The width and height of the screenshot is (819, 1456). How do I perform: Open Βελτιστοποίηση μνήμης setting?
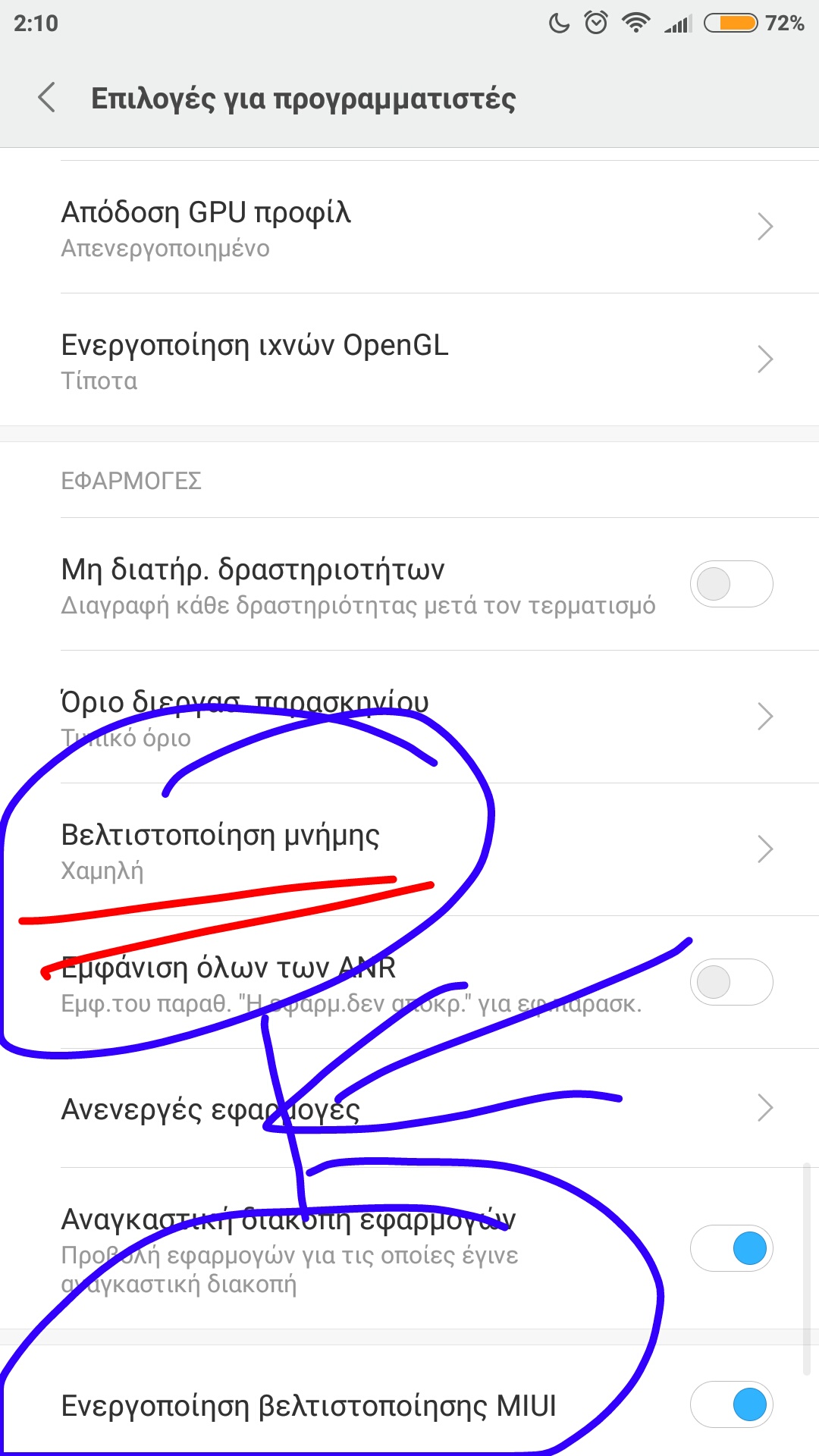tap(409, 849)
